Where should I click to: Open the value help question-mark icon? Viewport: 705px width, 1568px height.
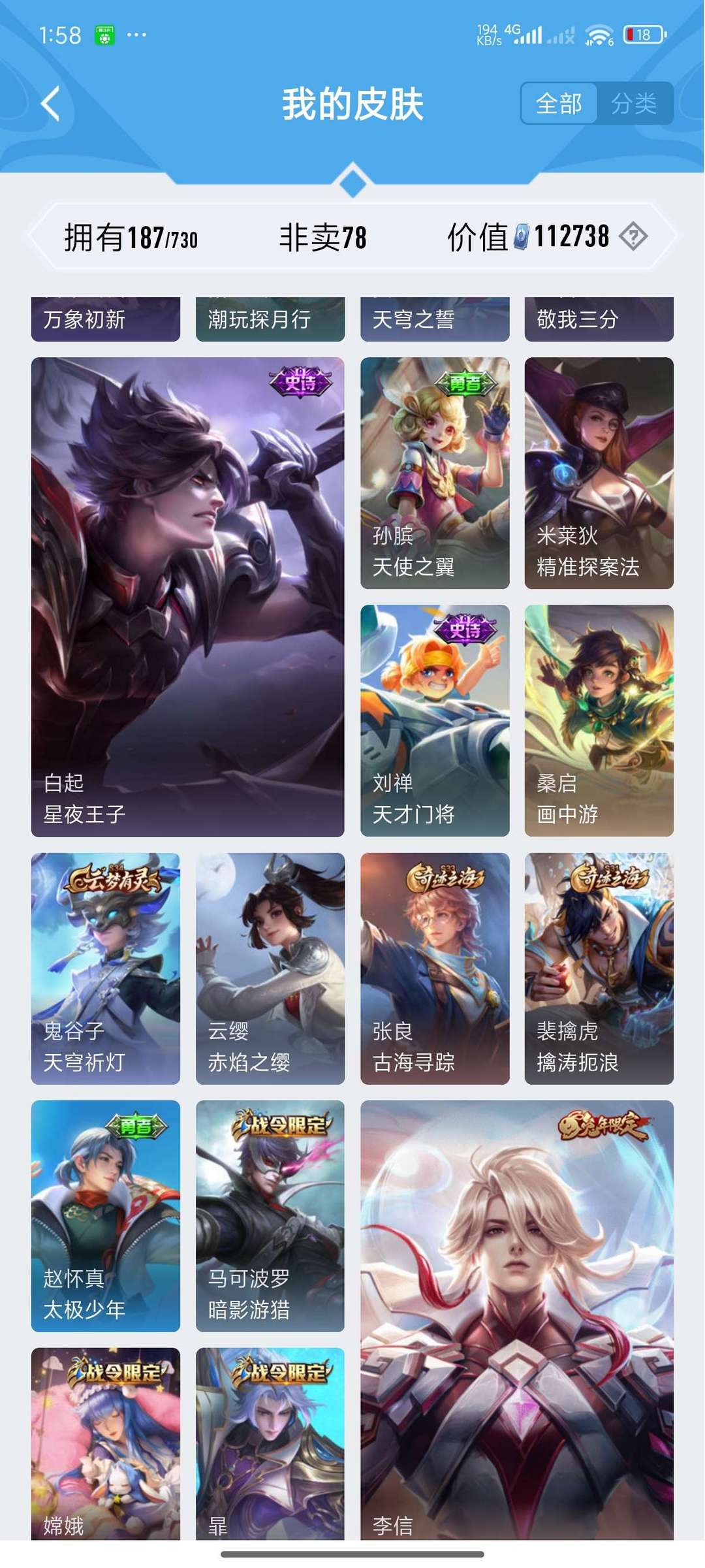tap(633, 236)
